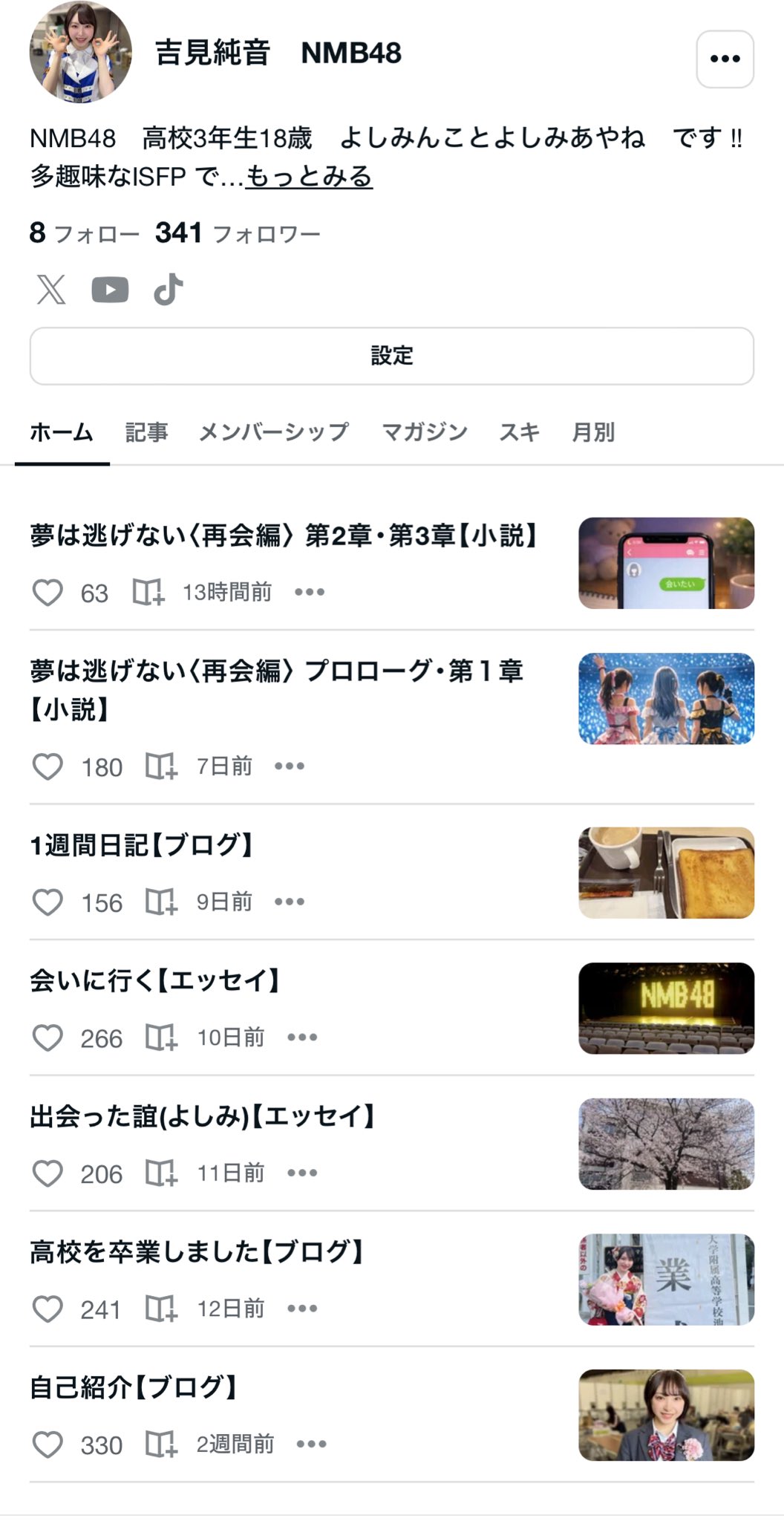Switch to the 記事 tab
Viewport: 784px width, 1521px height.
click(x=146, y=432)
